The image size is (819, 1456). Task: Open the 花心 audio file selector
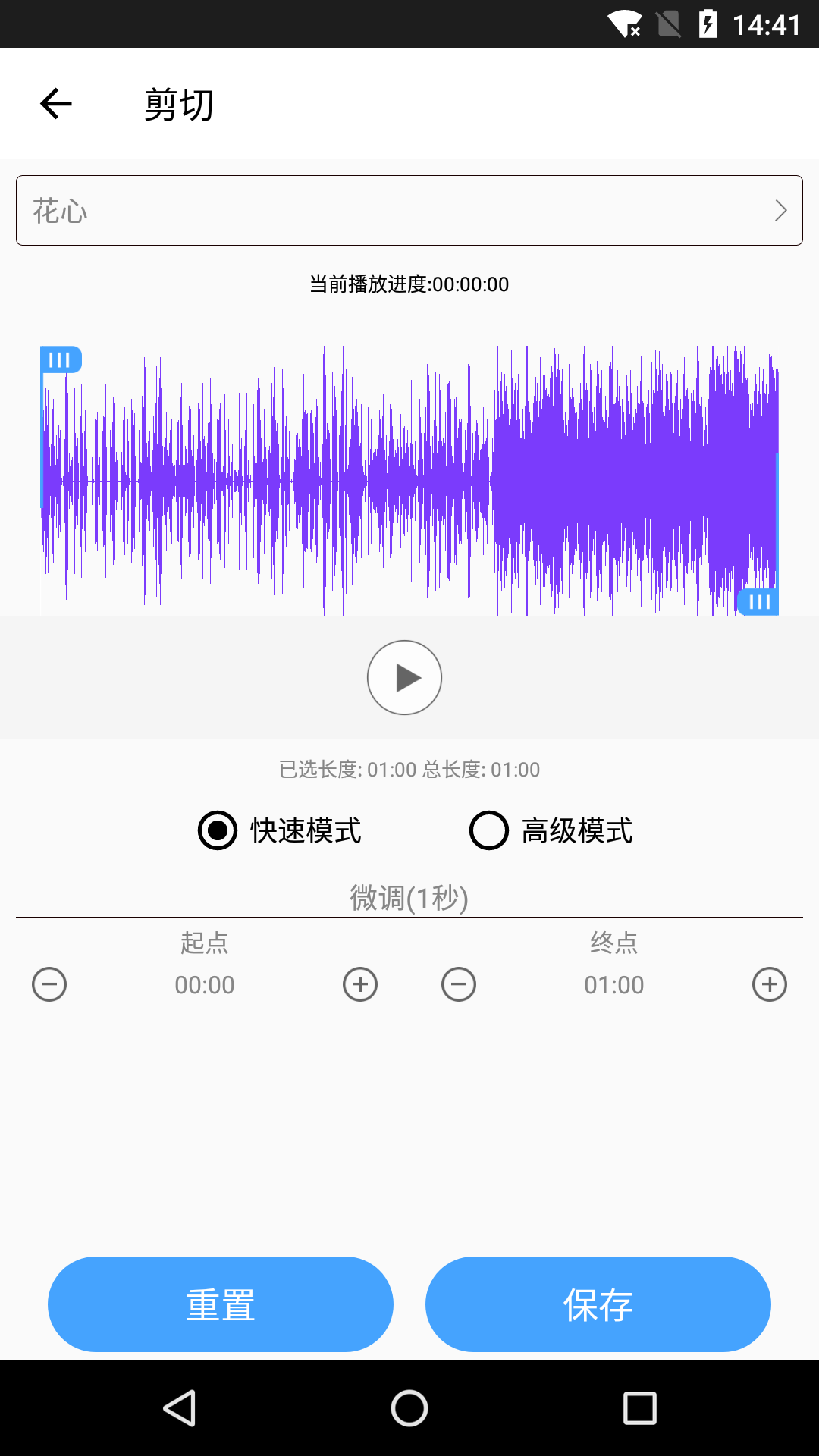point(409,211)
